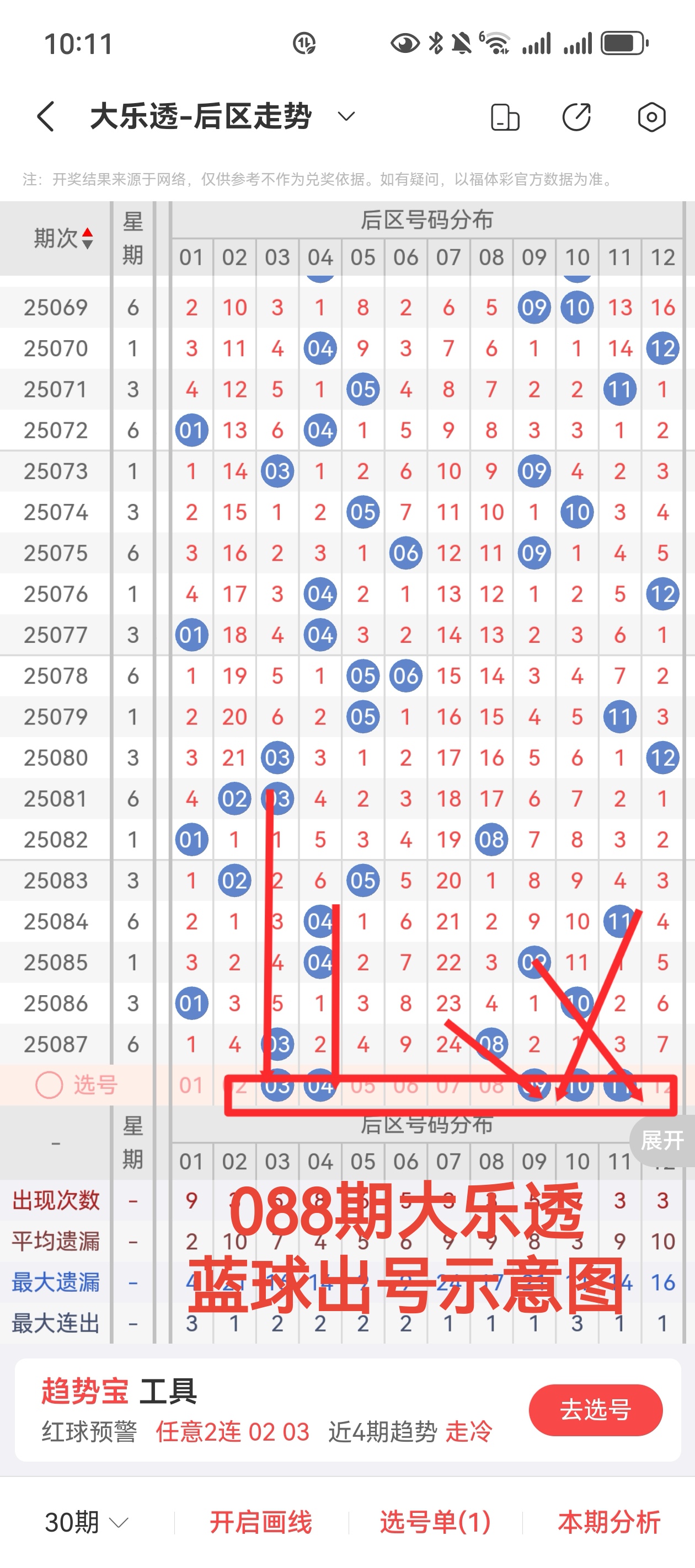
Task: Open the chart settings hexagon icon
Action: click(651, 117)
